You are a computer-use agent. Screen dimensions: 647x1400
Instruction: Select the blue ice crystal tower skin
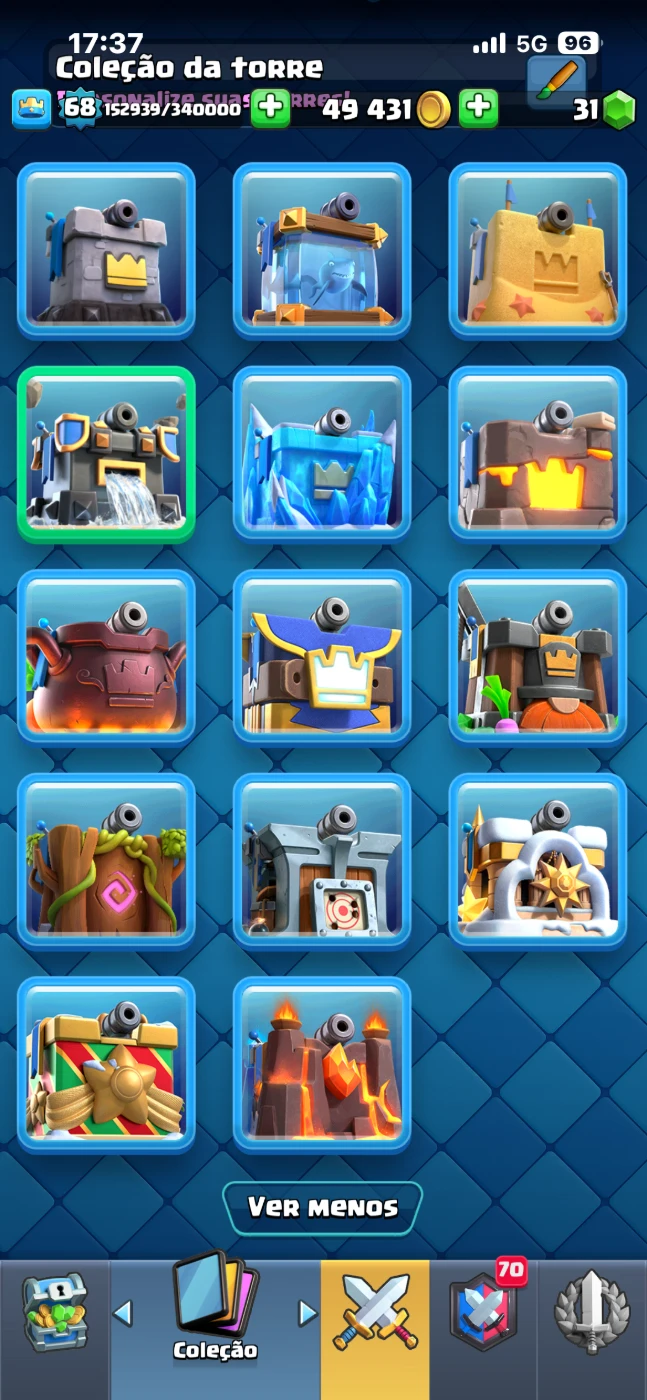click(x=322, y=454)
